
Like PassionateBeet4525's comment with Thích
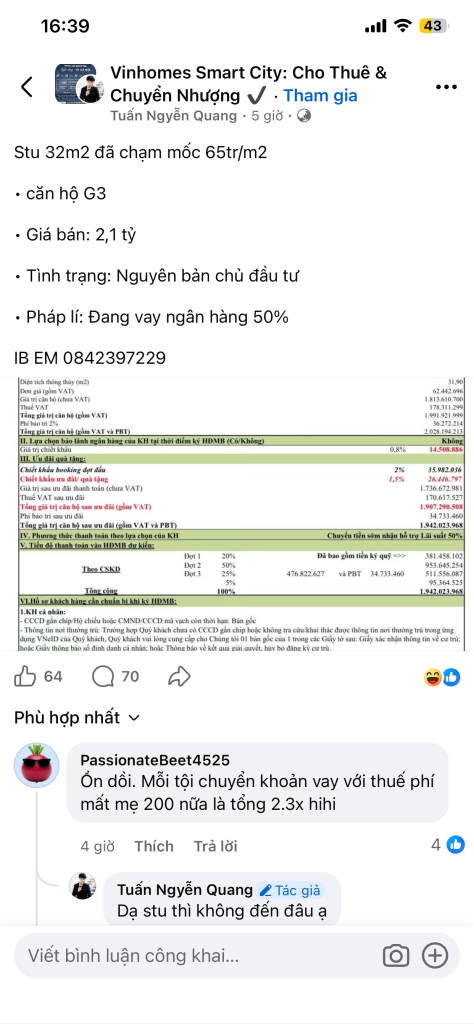154,846
